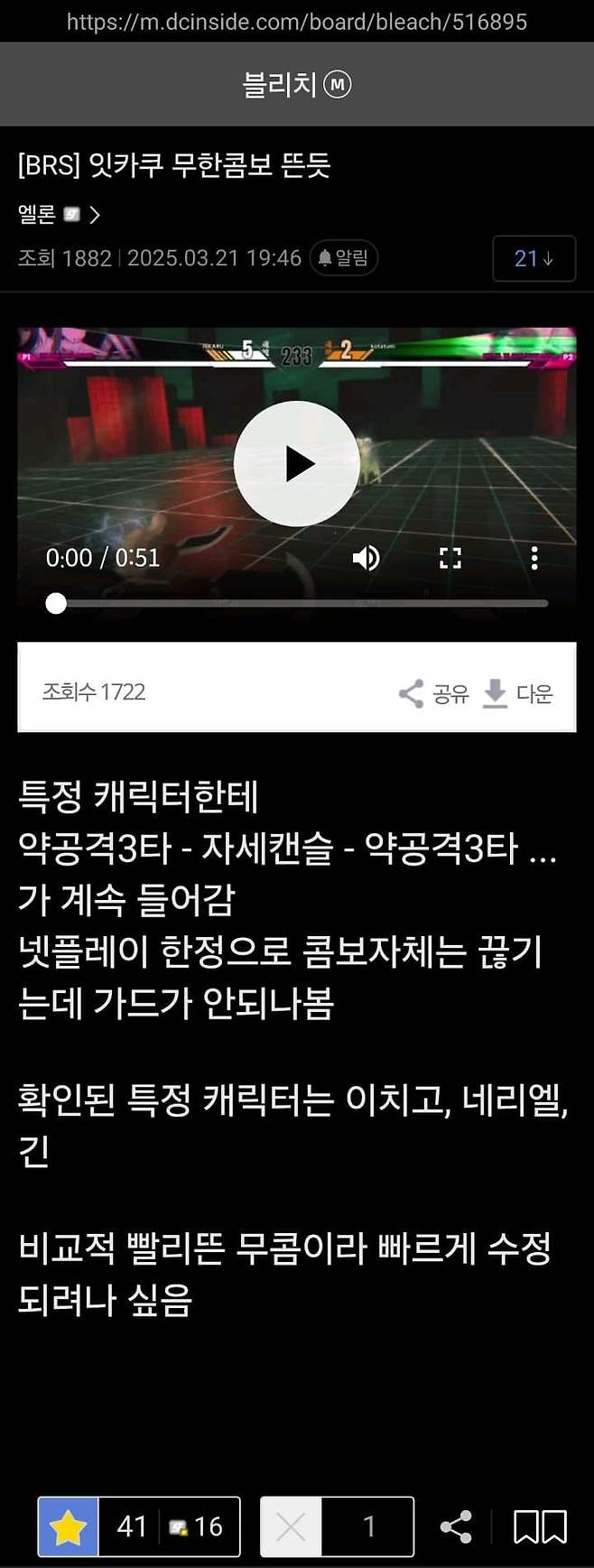Downvote the post with the X
The width and height of the screenshot is (594, 1568).
(291, 1526)
